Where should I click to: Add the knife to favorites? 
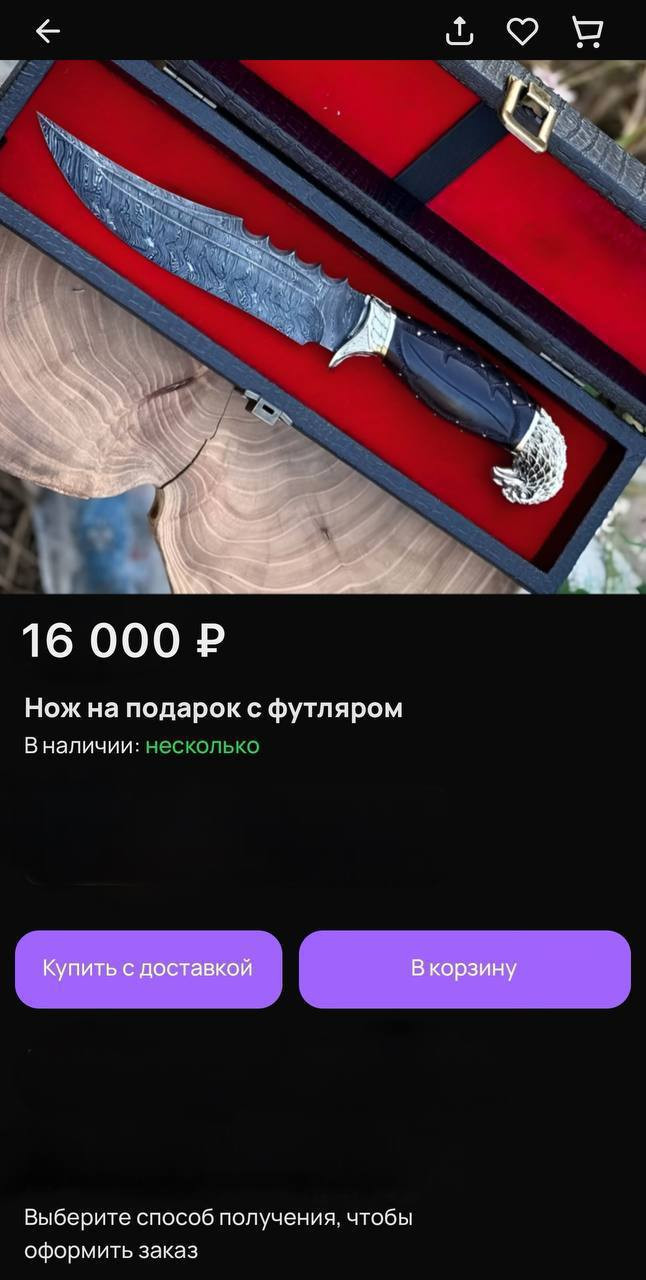[522, 32]
